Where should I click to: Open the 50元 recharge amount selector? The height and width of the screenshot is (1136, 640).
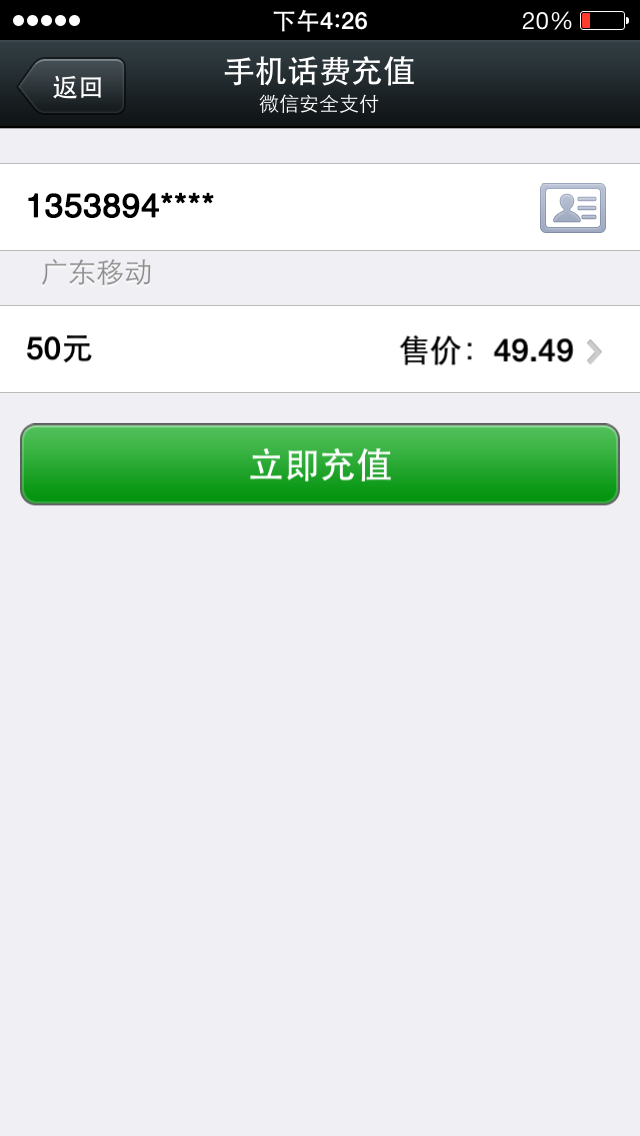click(320, 350)
